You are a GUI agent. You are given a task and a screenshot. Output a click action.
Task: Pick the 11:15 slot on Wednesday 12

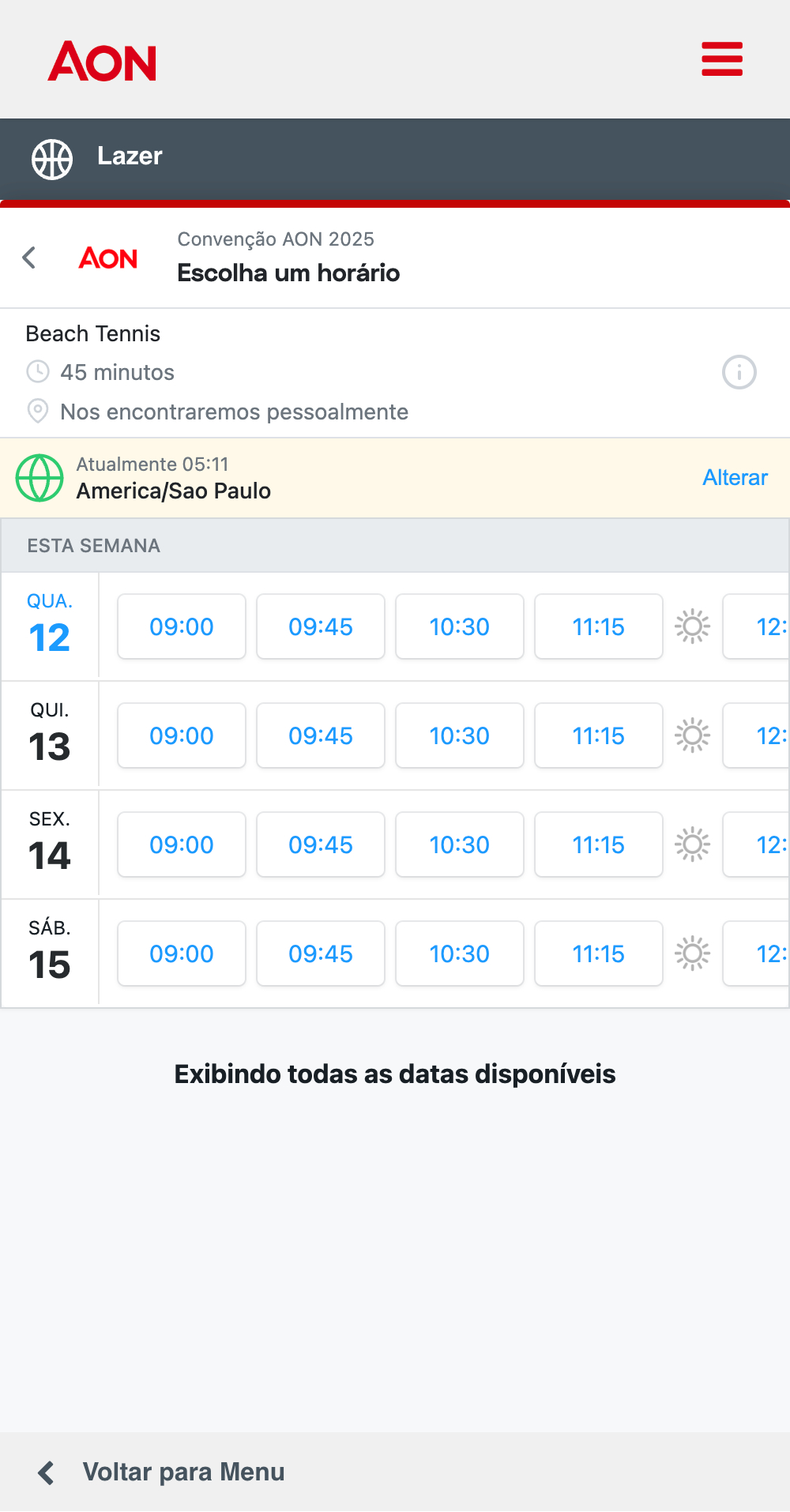599,626
